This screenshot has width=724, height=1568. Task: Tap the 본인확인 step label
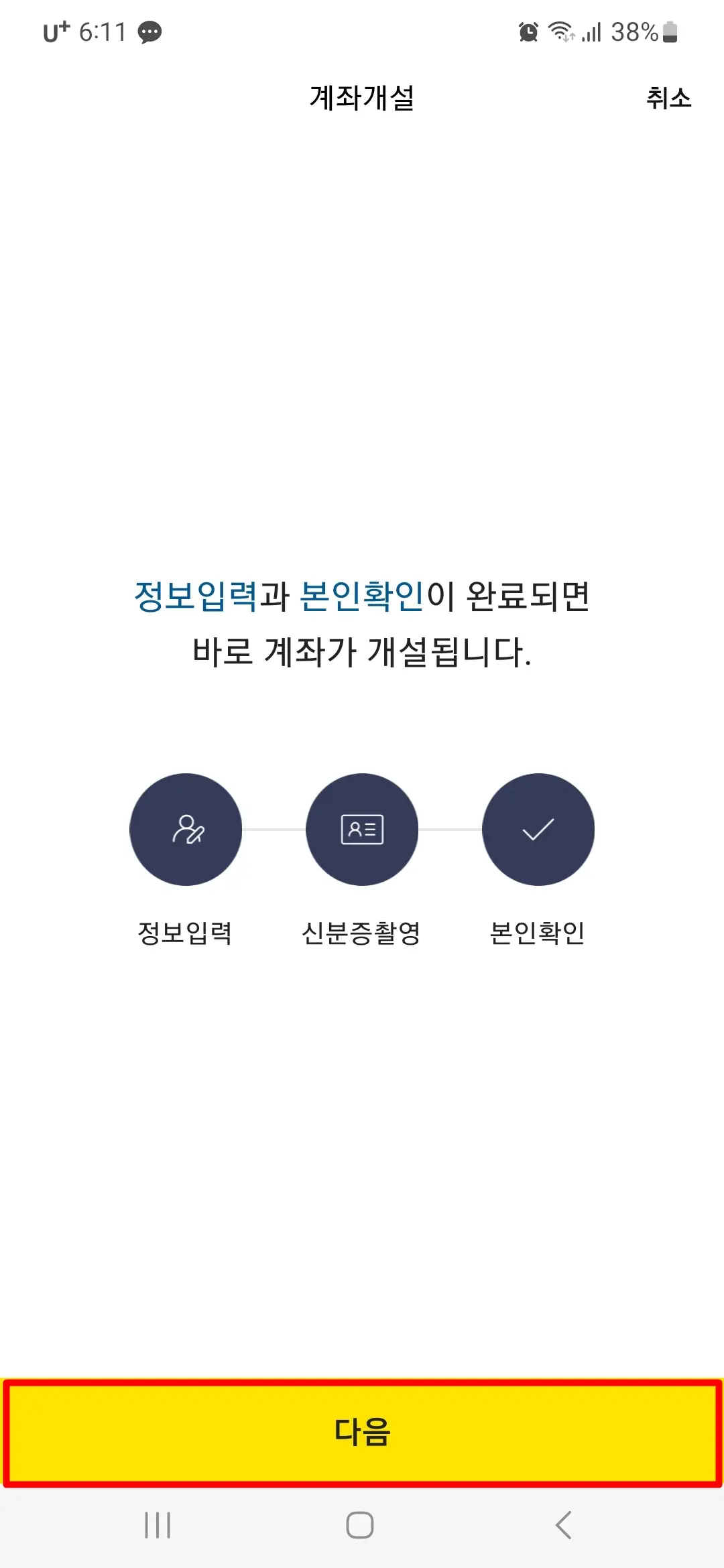pos(538,931)
